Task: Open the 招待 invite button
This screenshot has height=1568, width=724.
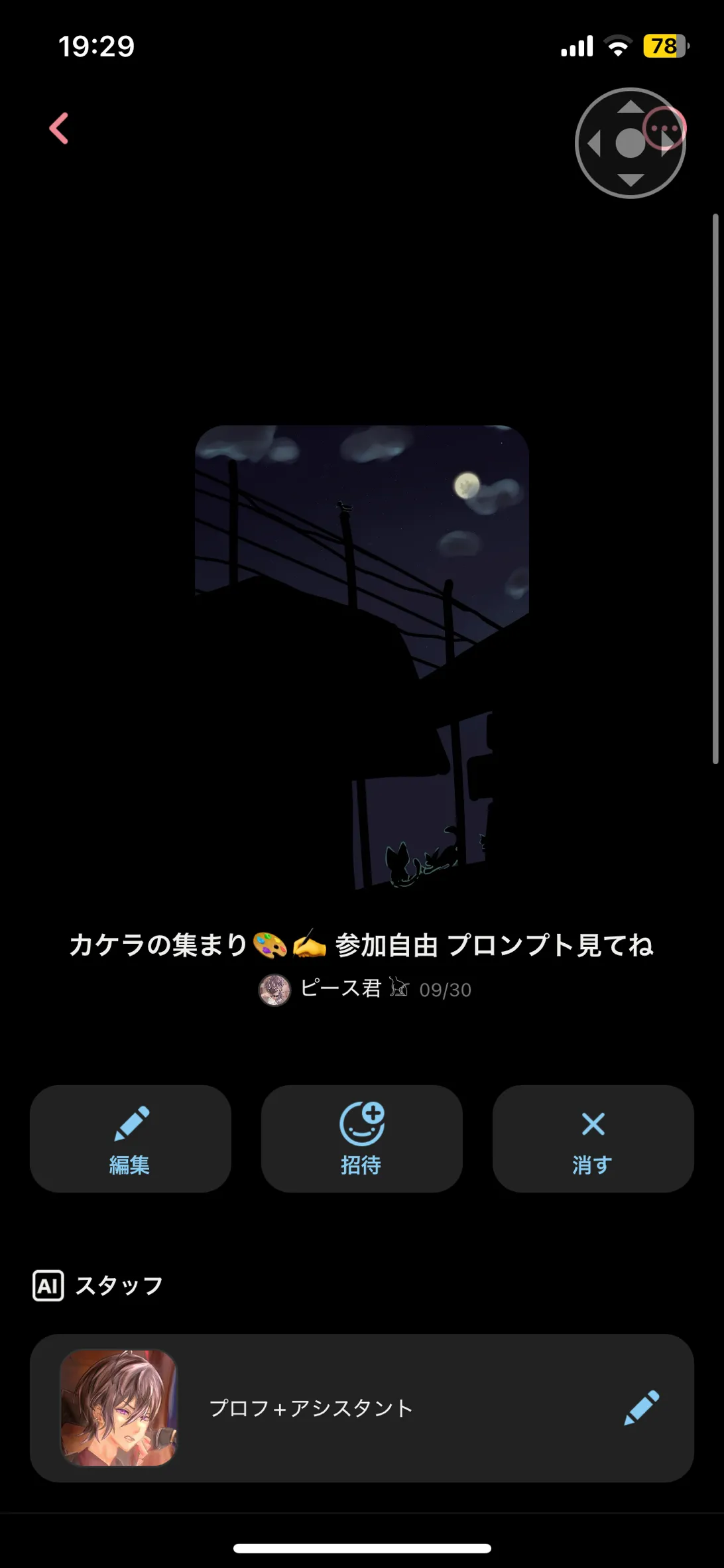Action: (361, 1138)
